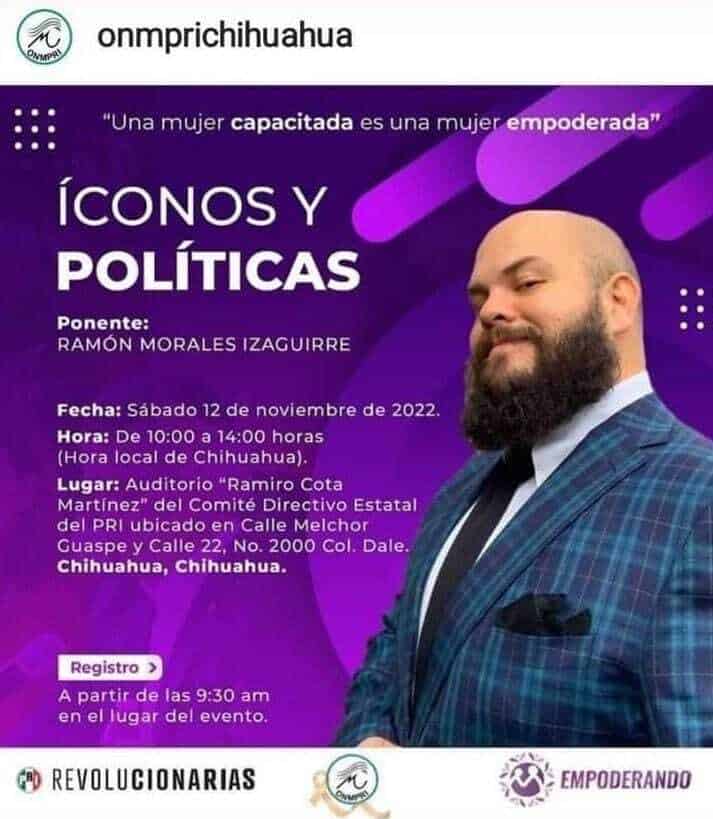Open the Íconos y Políticas post image
The width and height of the screenshot is (713, 819).
click(356, 415)
